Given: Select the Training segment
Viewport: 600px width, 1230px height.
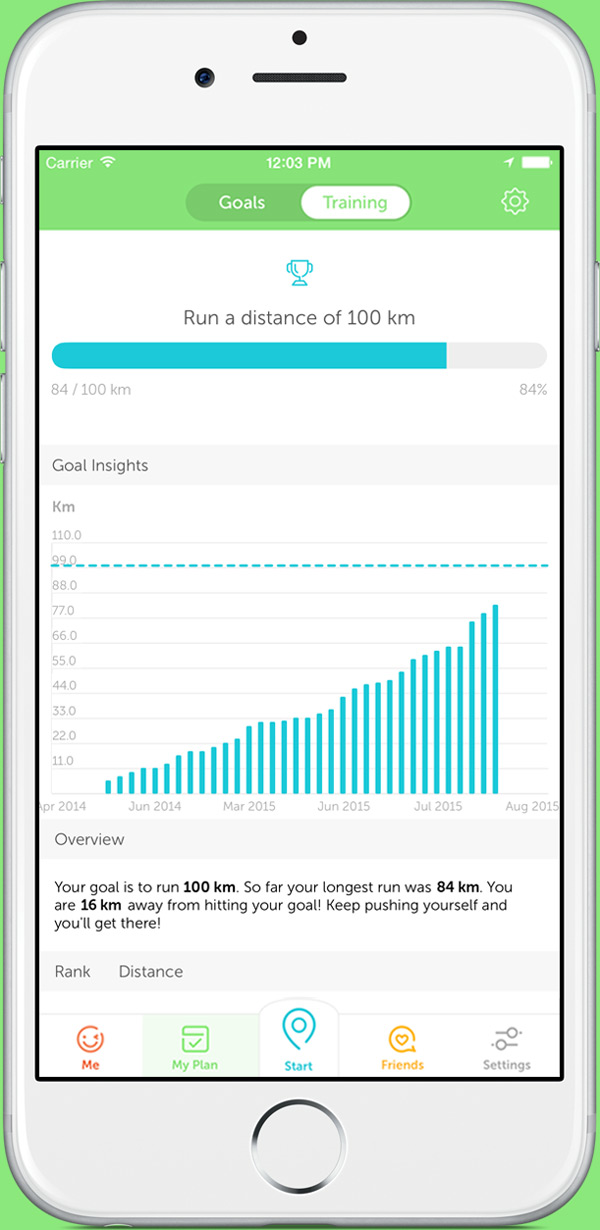Looking at the screenshot, I should tap(355, 203).
